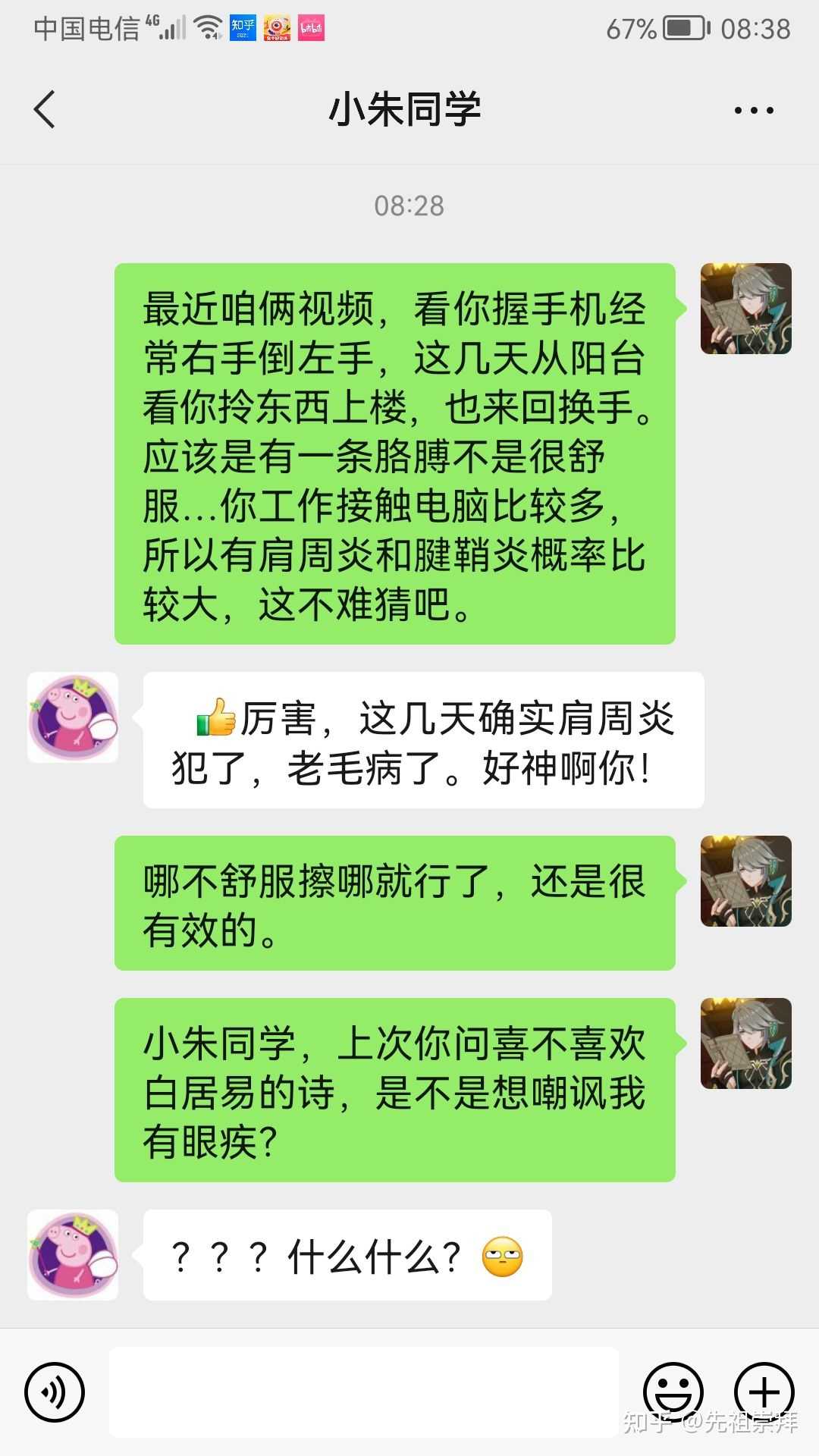The width and height of the screenshot is (819, 1456).
Task: Open Peppa Pig avatar beside 厉害 message
Action: pos(73,717)
